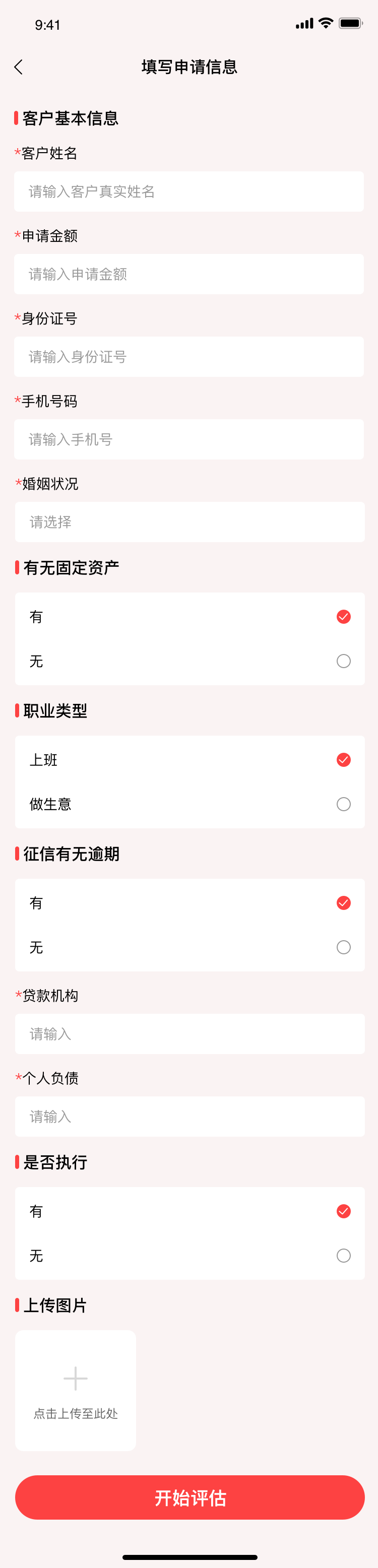The image size is (378, 1568).
Task: Tap the 申请金额 input field
Action: pyautogui.click(x=188, y=274)
